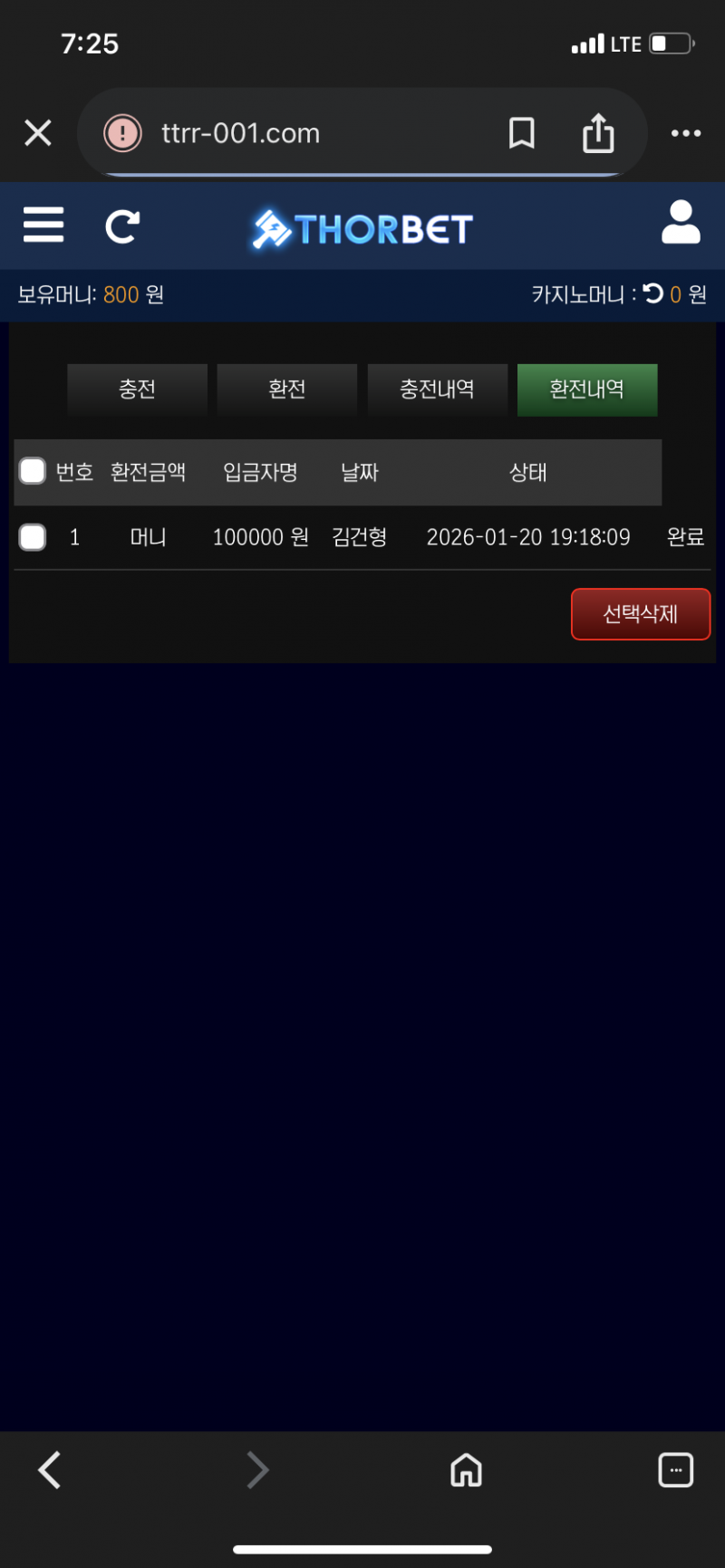Switch to the 충전 tab
Viewport: 725px width, 1568px height.
137,390
